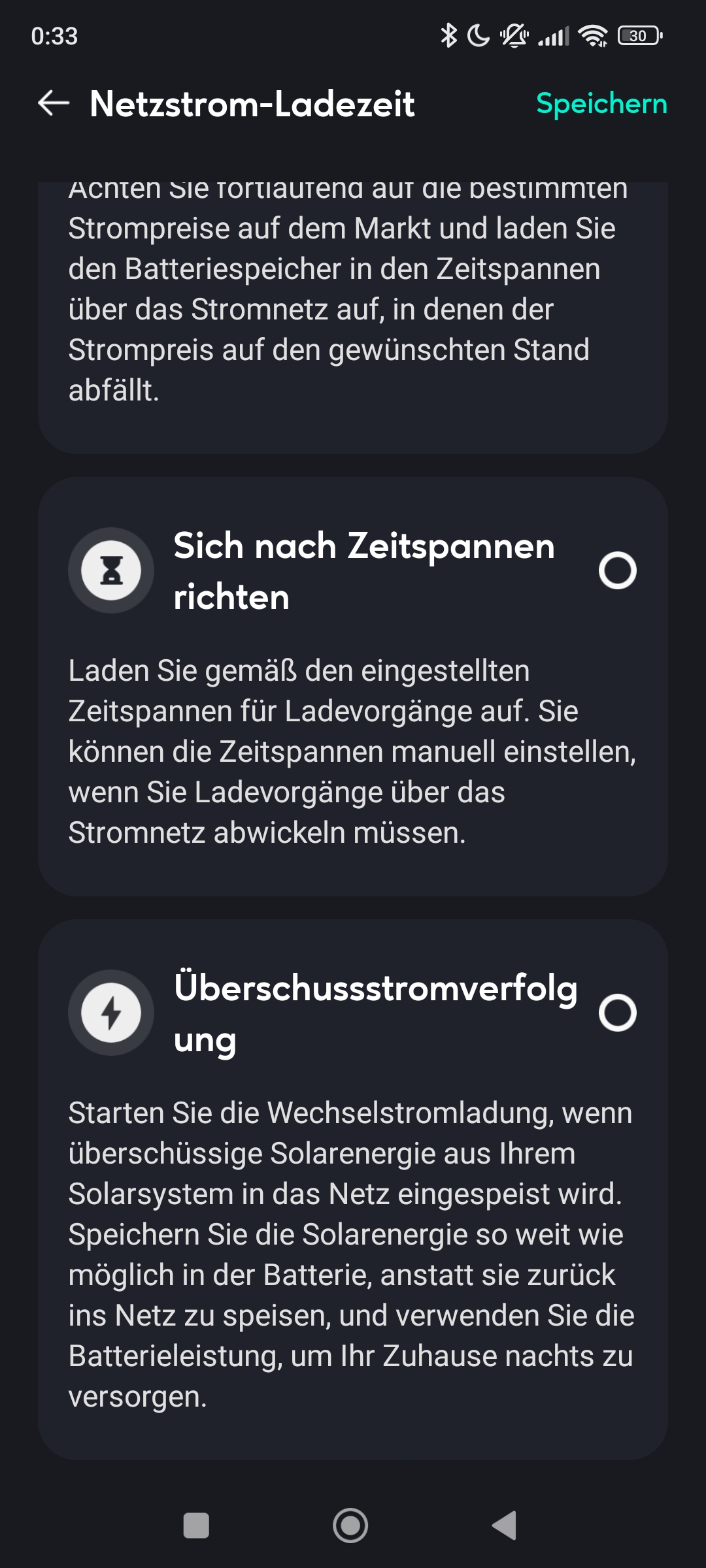Tap Speichern to save settings
Screen dimensions: 706x1568
pos(601,104)
